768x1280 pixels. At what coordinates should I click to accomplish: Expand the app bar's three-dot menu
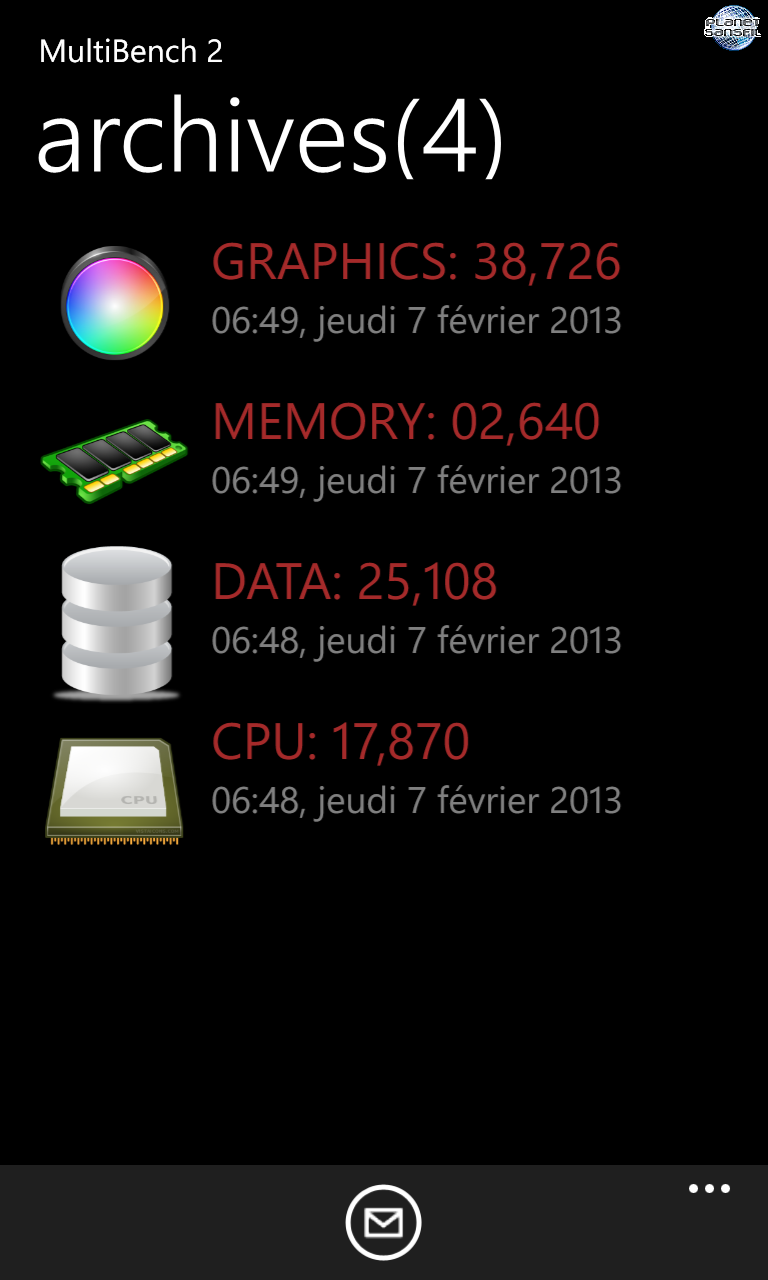[x=709, y=1189]
